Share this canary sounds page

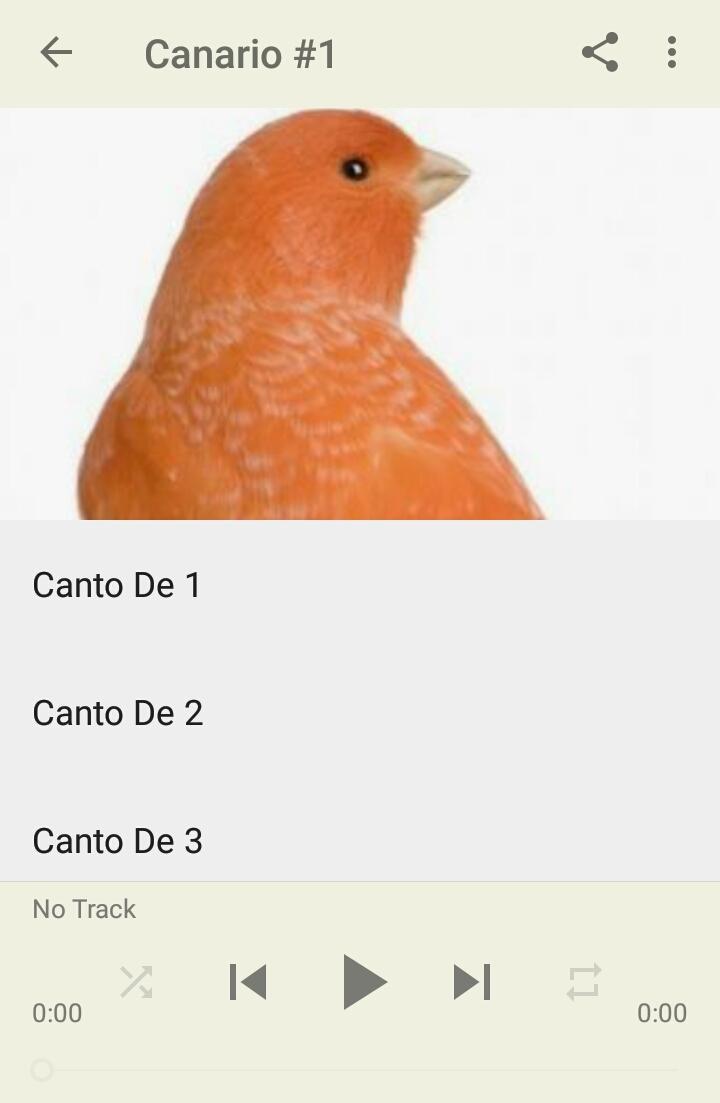[600, 53]
